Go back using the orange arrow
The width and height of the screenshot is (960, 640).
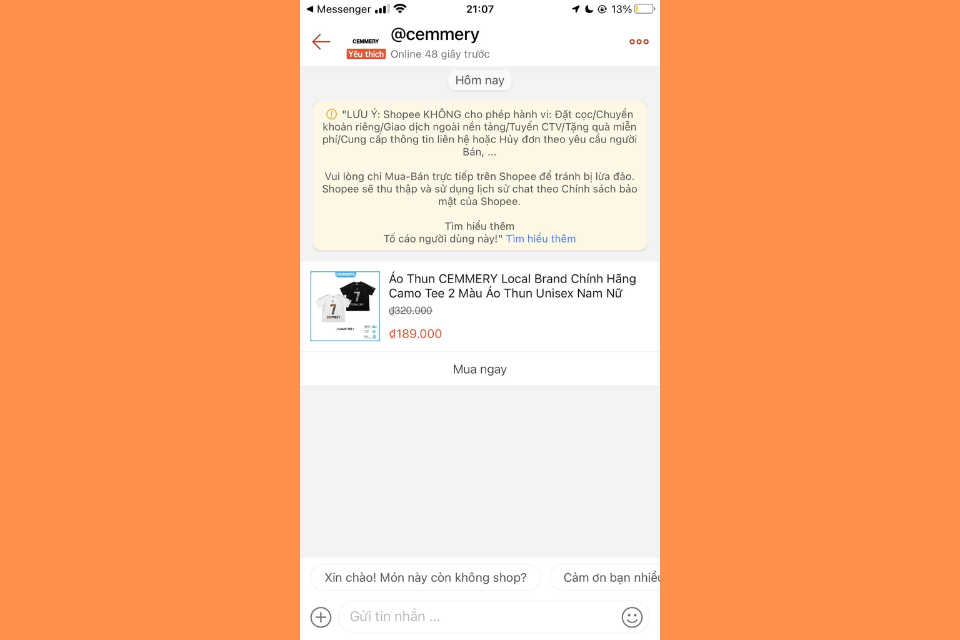pyautogui.click(x=321, y=42)
